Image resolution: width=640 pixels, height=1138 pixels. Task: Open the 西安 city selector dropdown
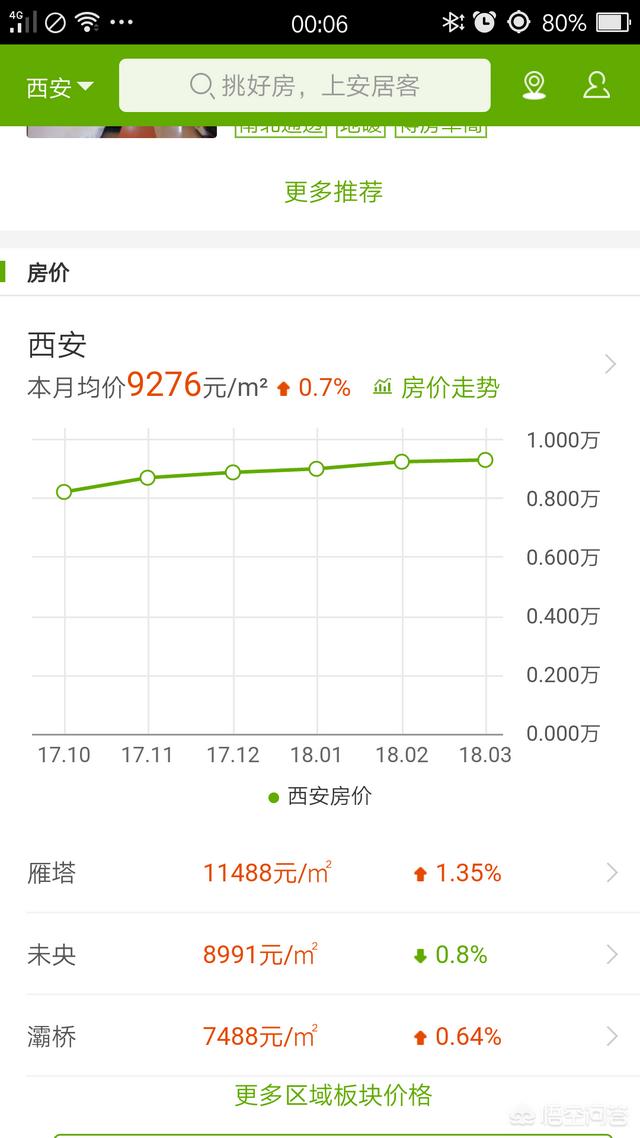59,87
